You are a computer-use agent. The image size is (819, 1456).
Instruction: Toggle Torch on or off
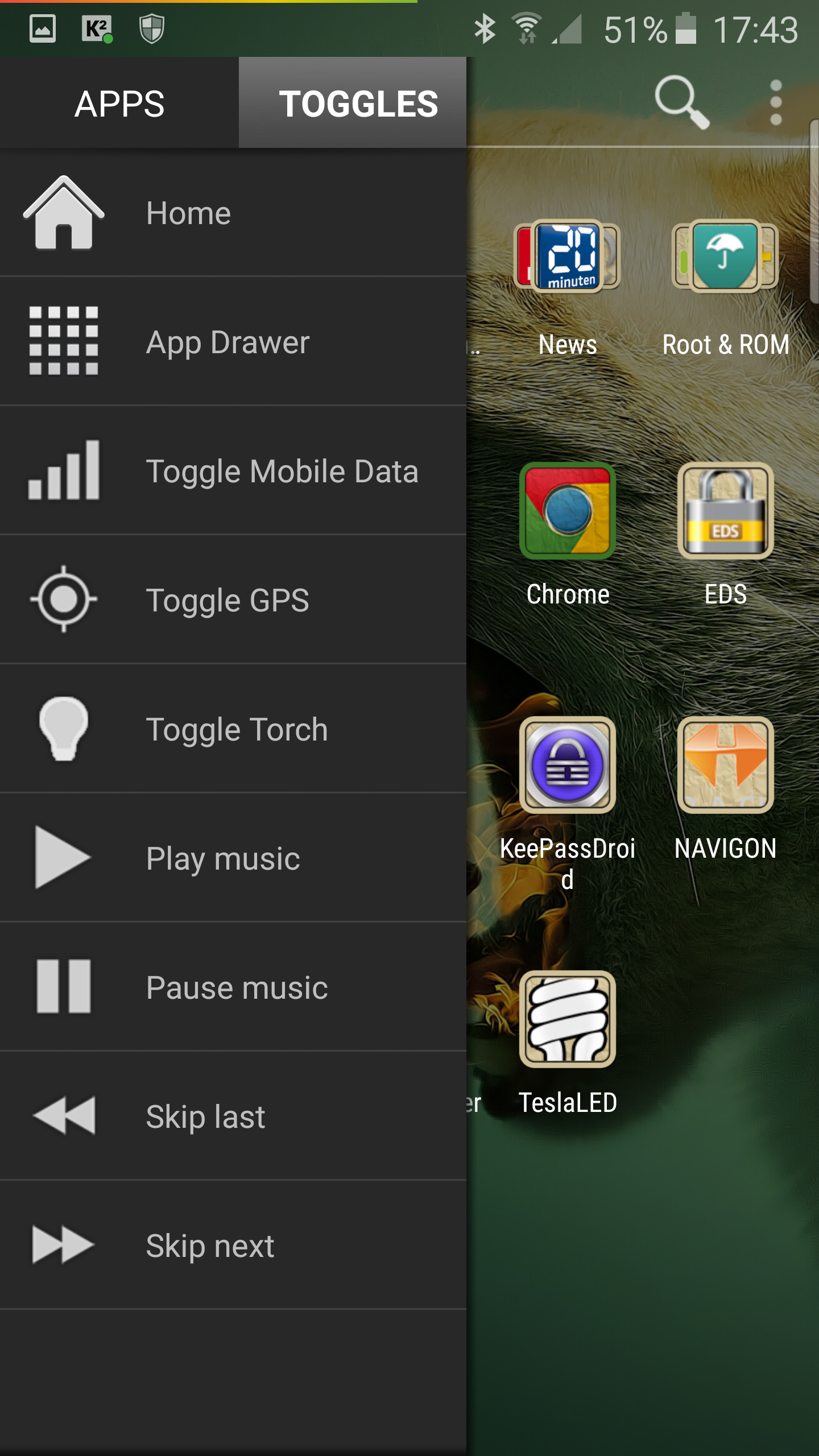[233, 729]
